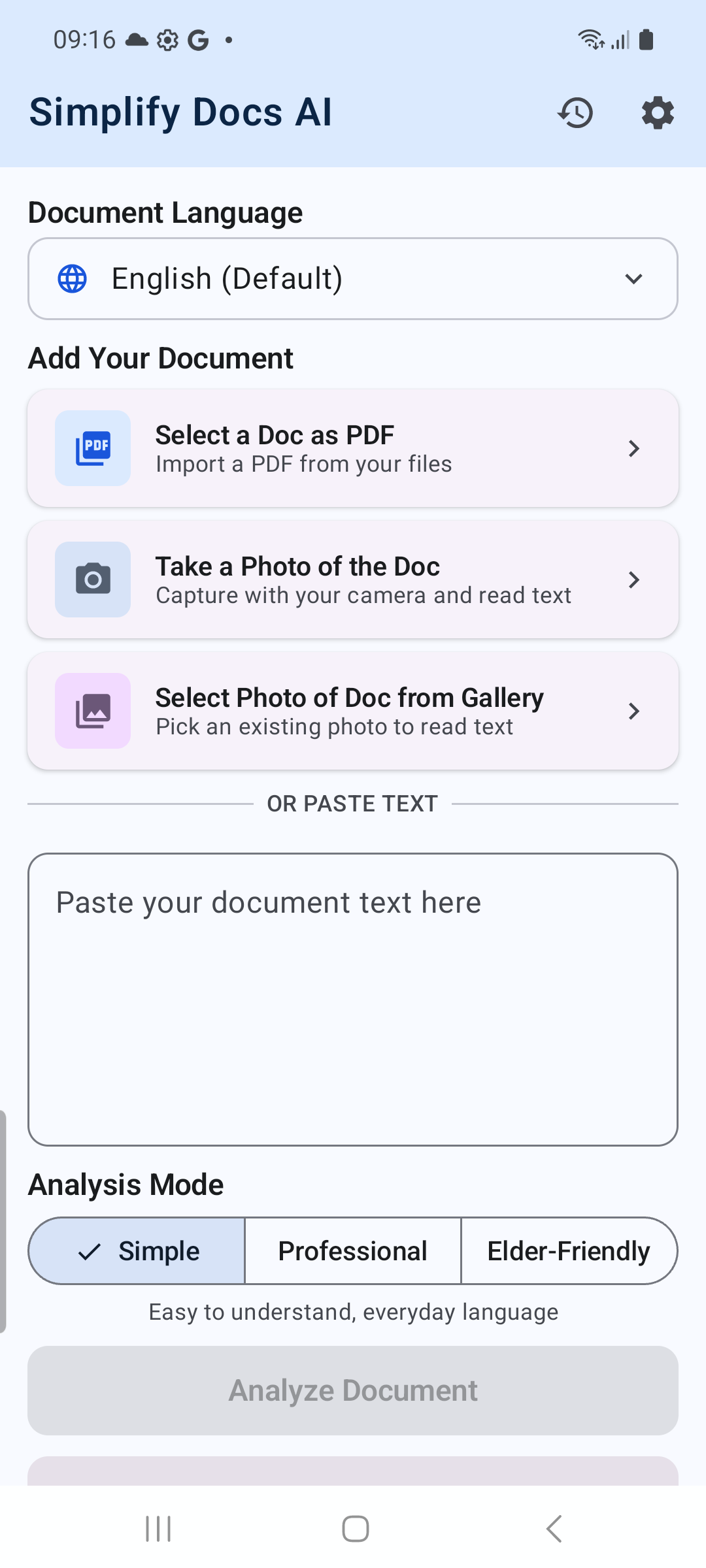
Task: Click the globe icon in the language selector
Action: tap(72, 278)
